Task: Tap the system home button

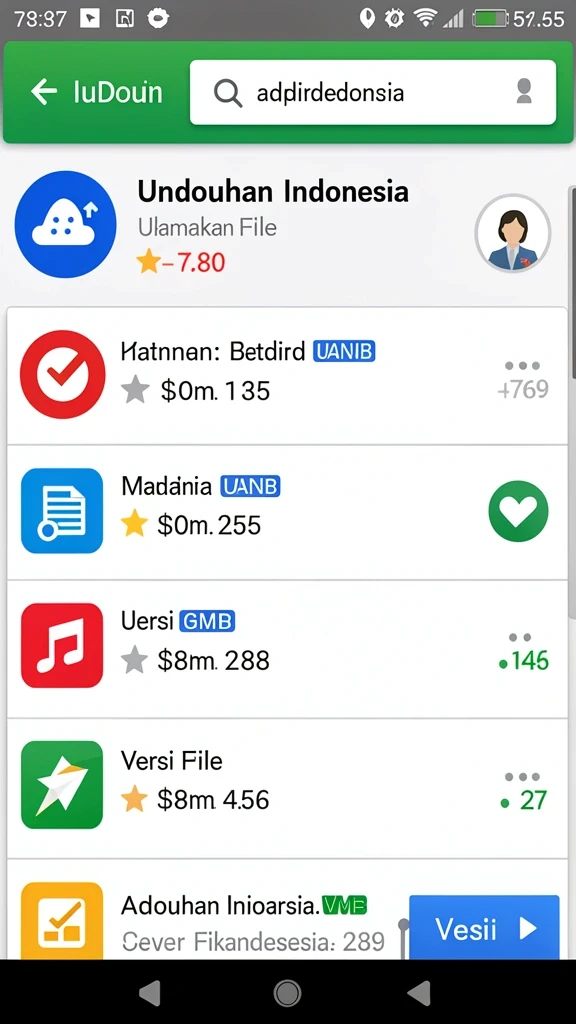Action: tap(287, 993)
